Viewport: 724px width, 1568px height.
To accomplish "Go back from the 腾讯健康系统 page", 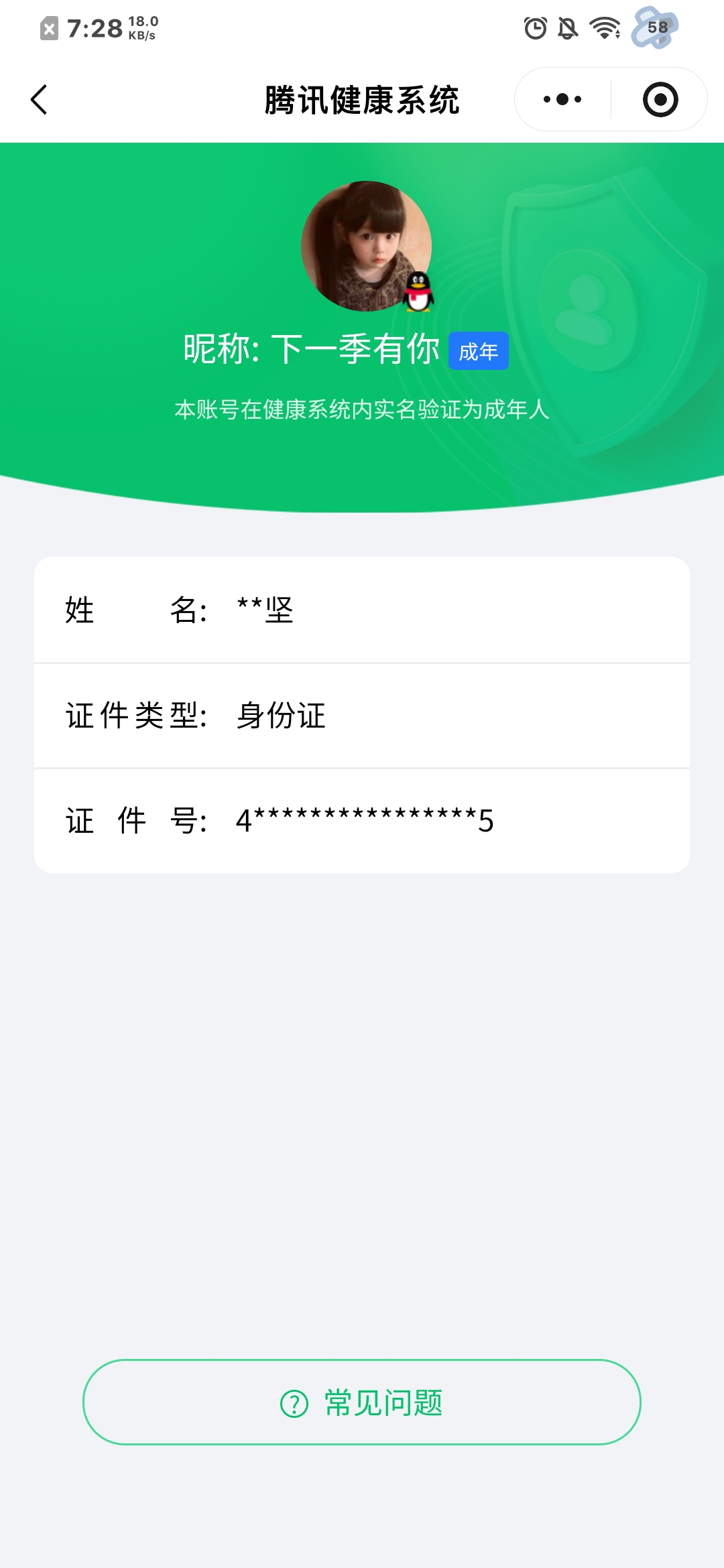I will 40,100.
